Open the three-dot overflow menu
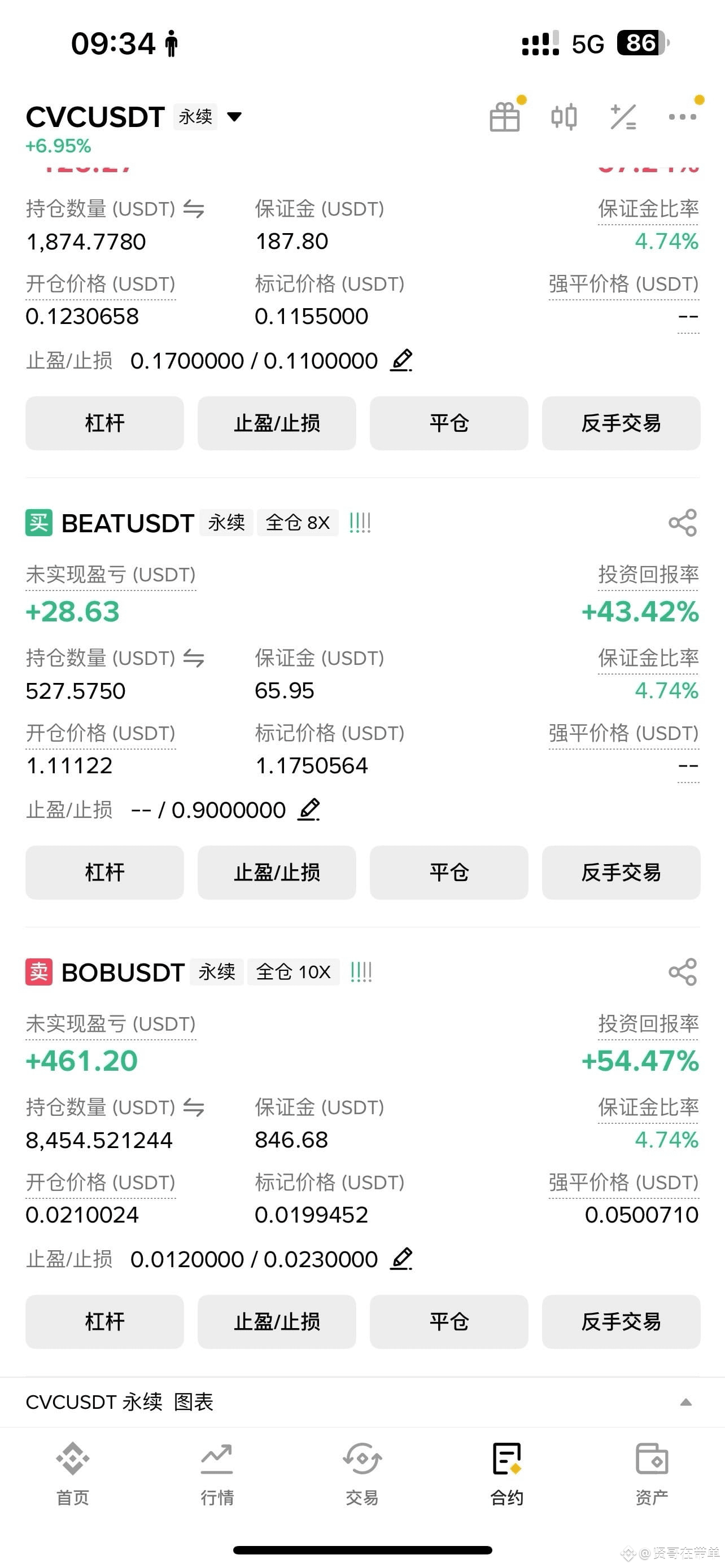This screenshot has height=1568, width=725. click(683, 116)
